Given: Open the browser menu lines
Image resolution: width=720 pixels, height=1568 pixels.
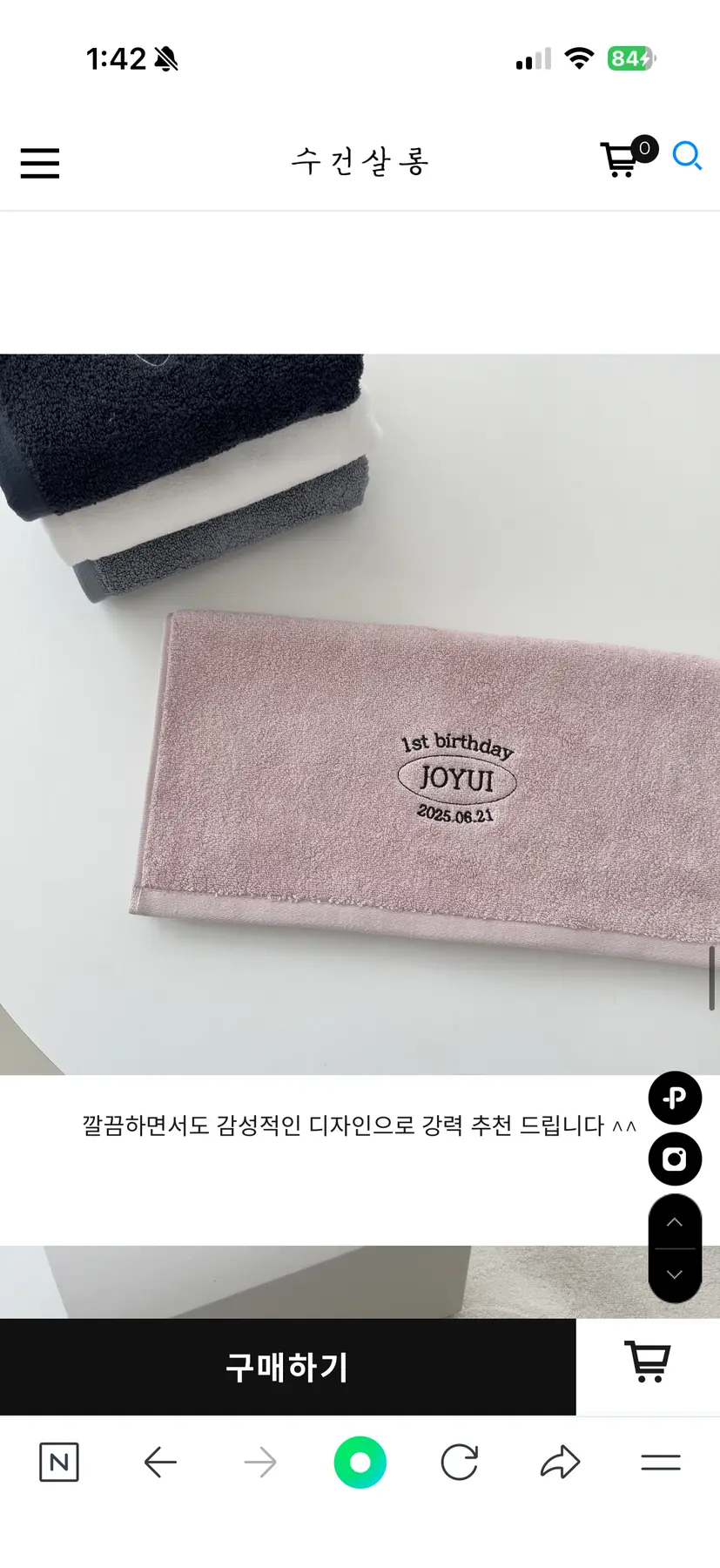Looking at the screenshot, I should pos(661,1463).
